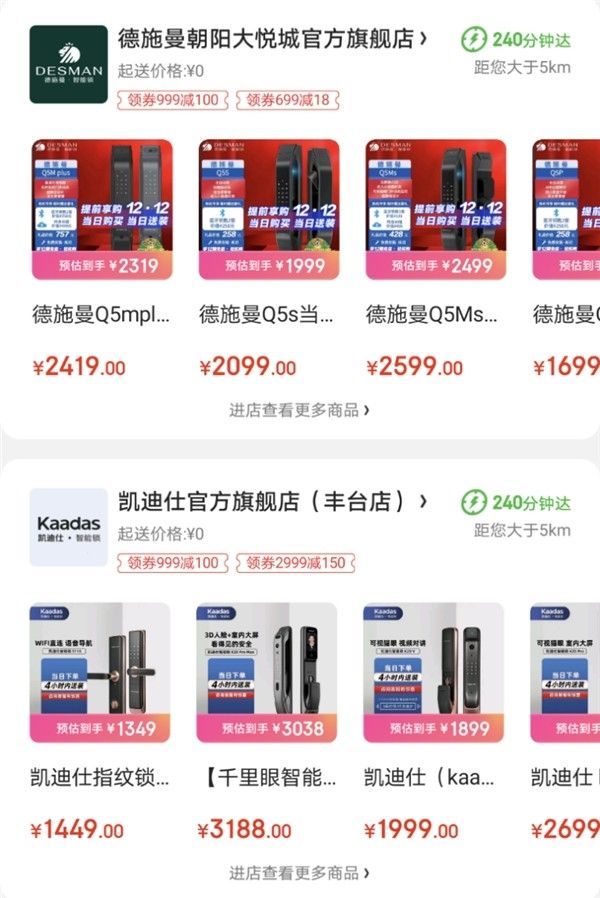The image size is (600, 898).
Task: Tap 进店查看更多商品 under the 德施曼 store
Action: point(299,410)
